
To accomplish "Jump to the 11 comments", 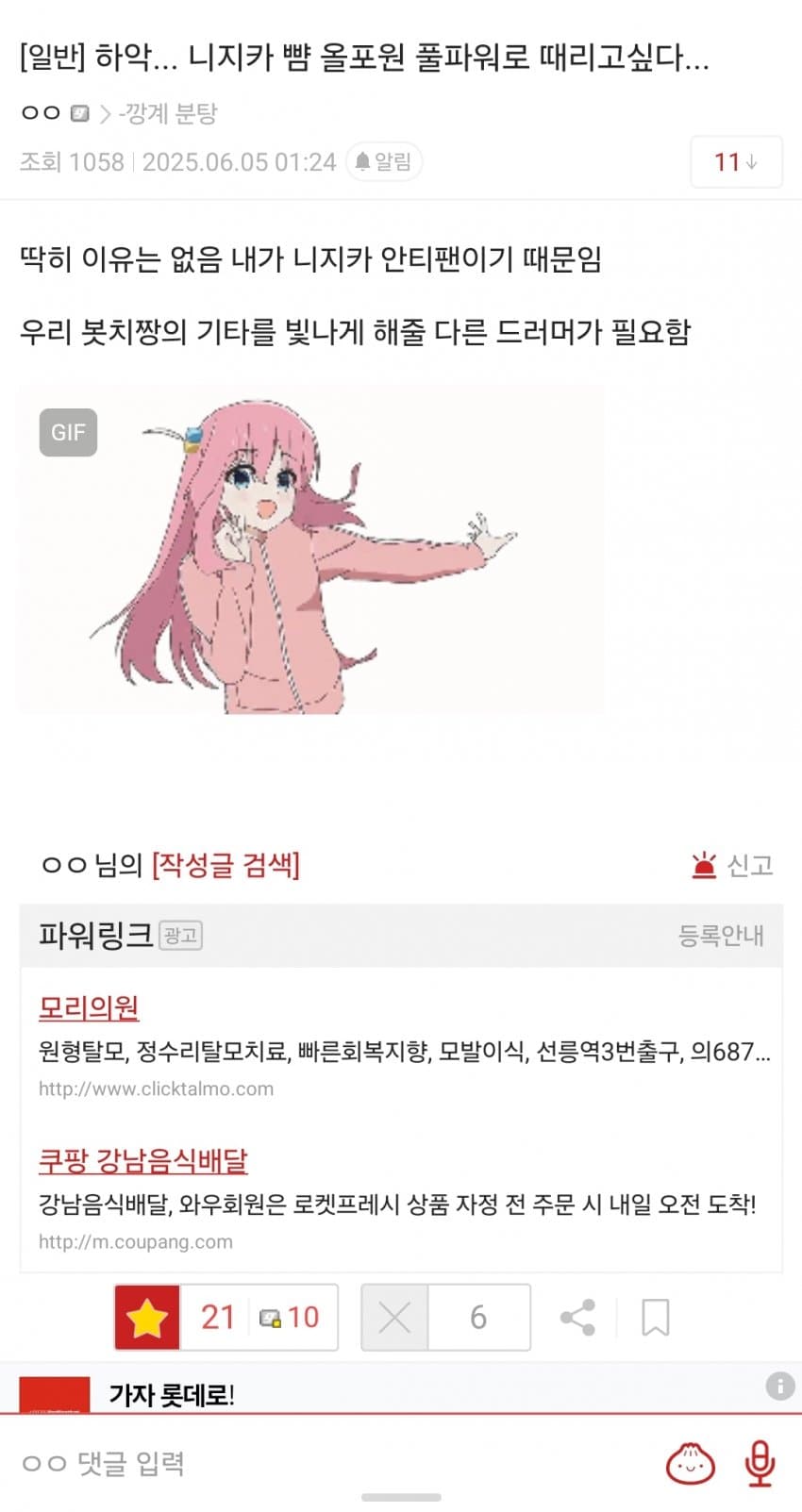I will (735, 162).
